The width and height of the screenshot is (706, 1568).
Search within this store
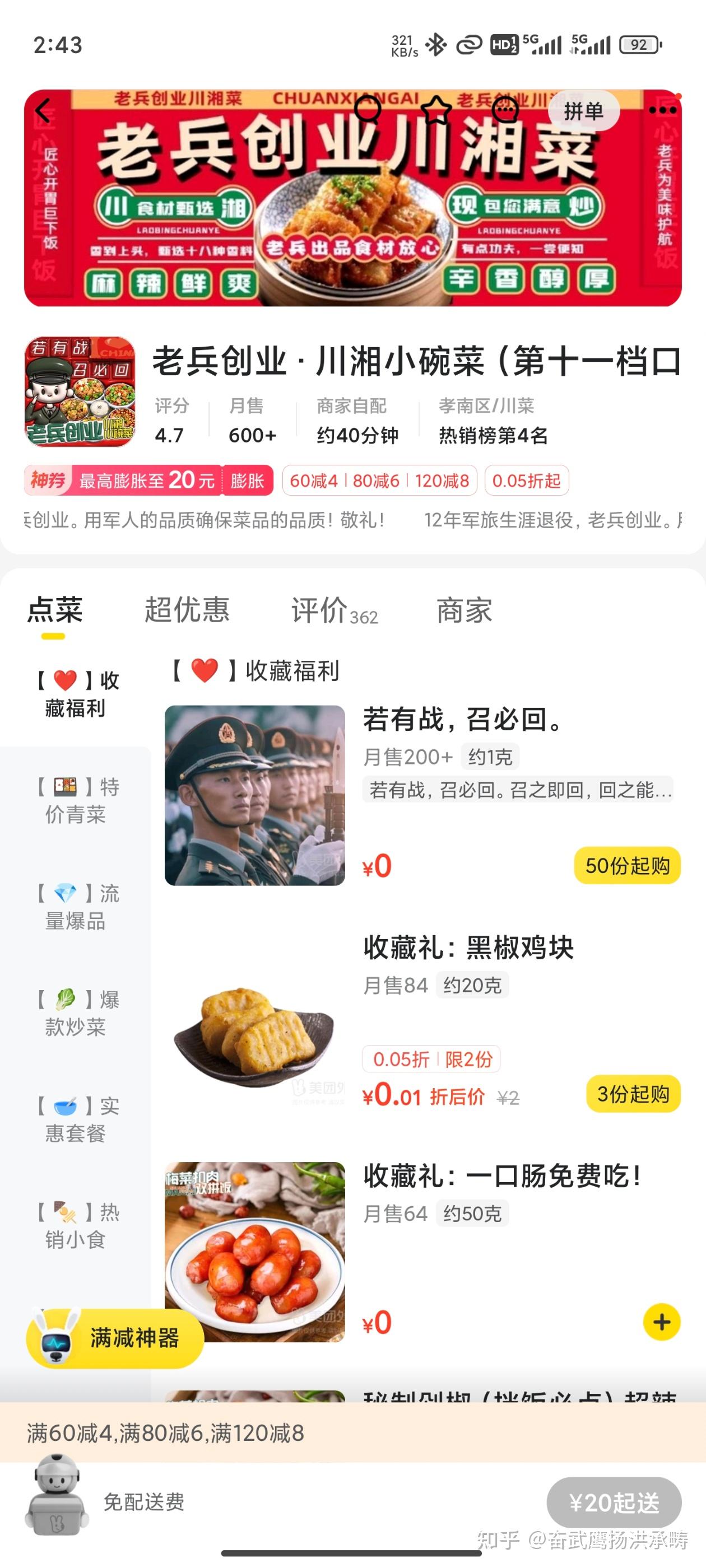(x=368, y=110)
